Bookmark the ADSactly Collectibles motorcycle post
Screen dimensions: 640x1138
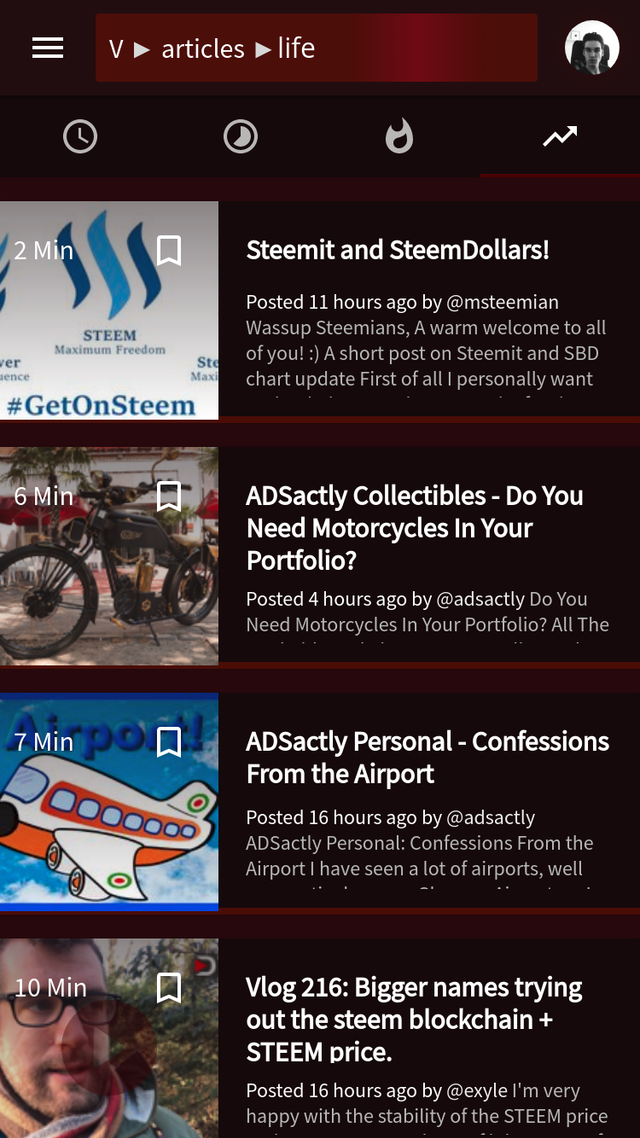(x=169, y=496)
